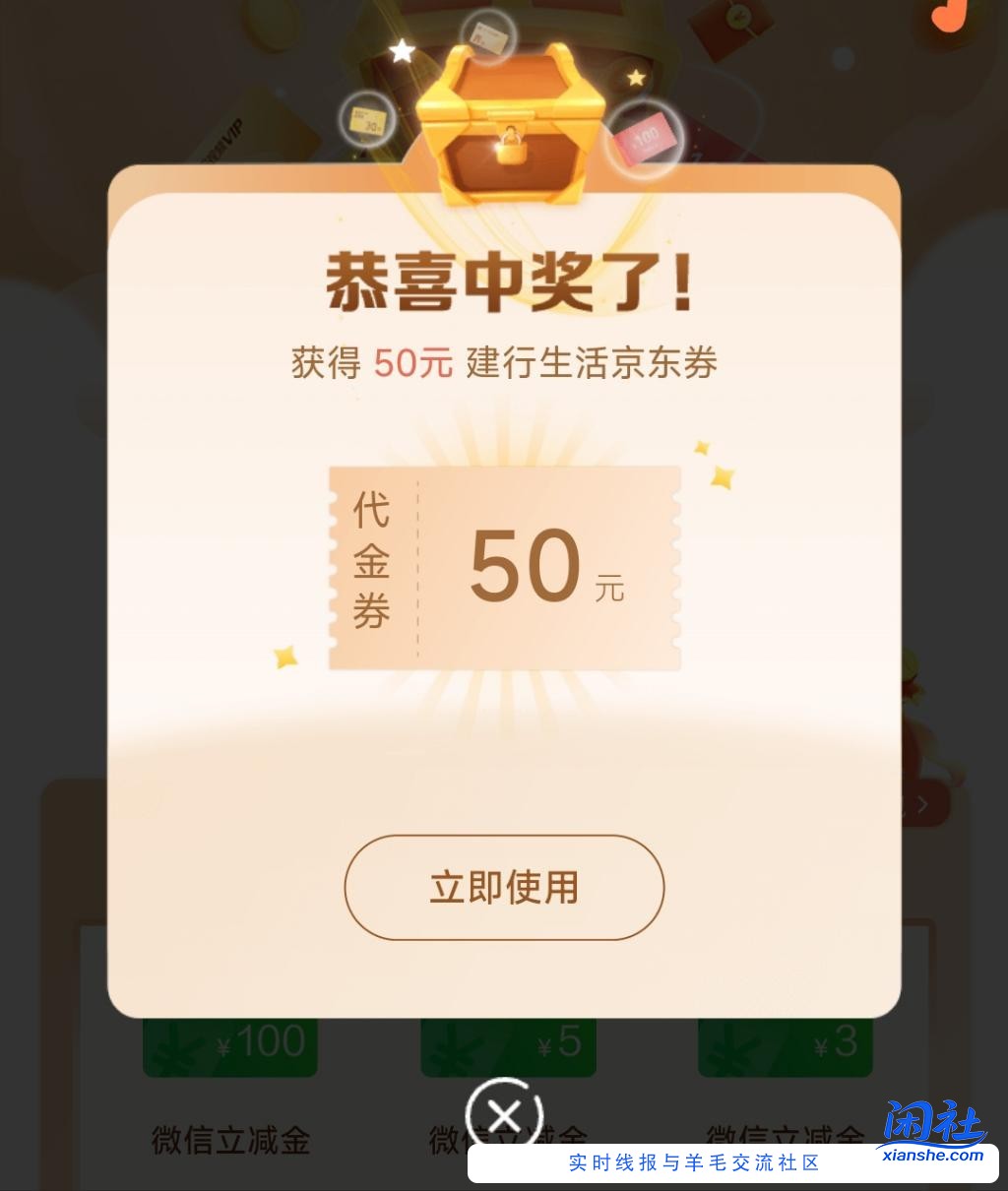Expand more coupons with the right chevron arrow
This screenshot has width=1008, height=1191.
click(x=921, y=804)
